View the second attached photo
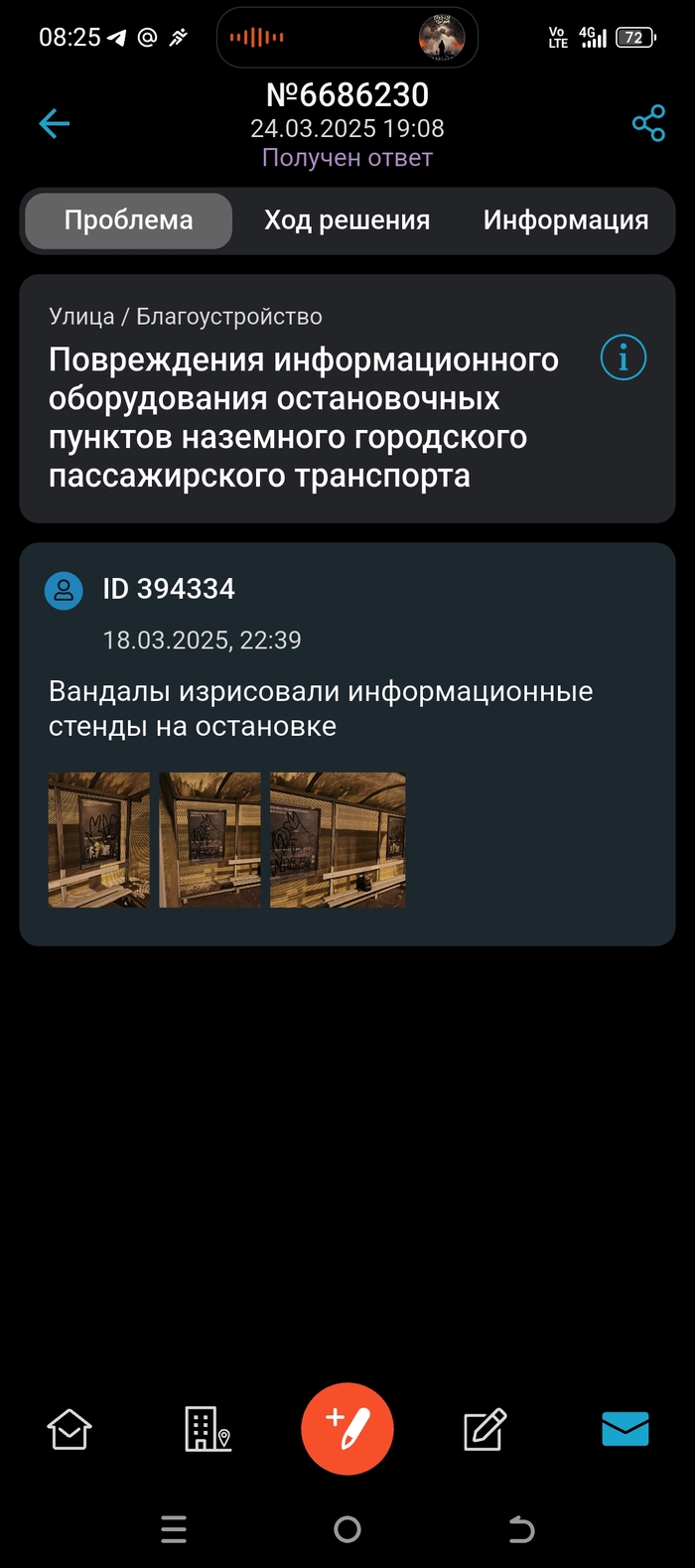Screen dimensions: 695x1568 click(x=210, y=839)
